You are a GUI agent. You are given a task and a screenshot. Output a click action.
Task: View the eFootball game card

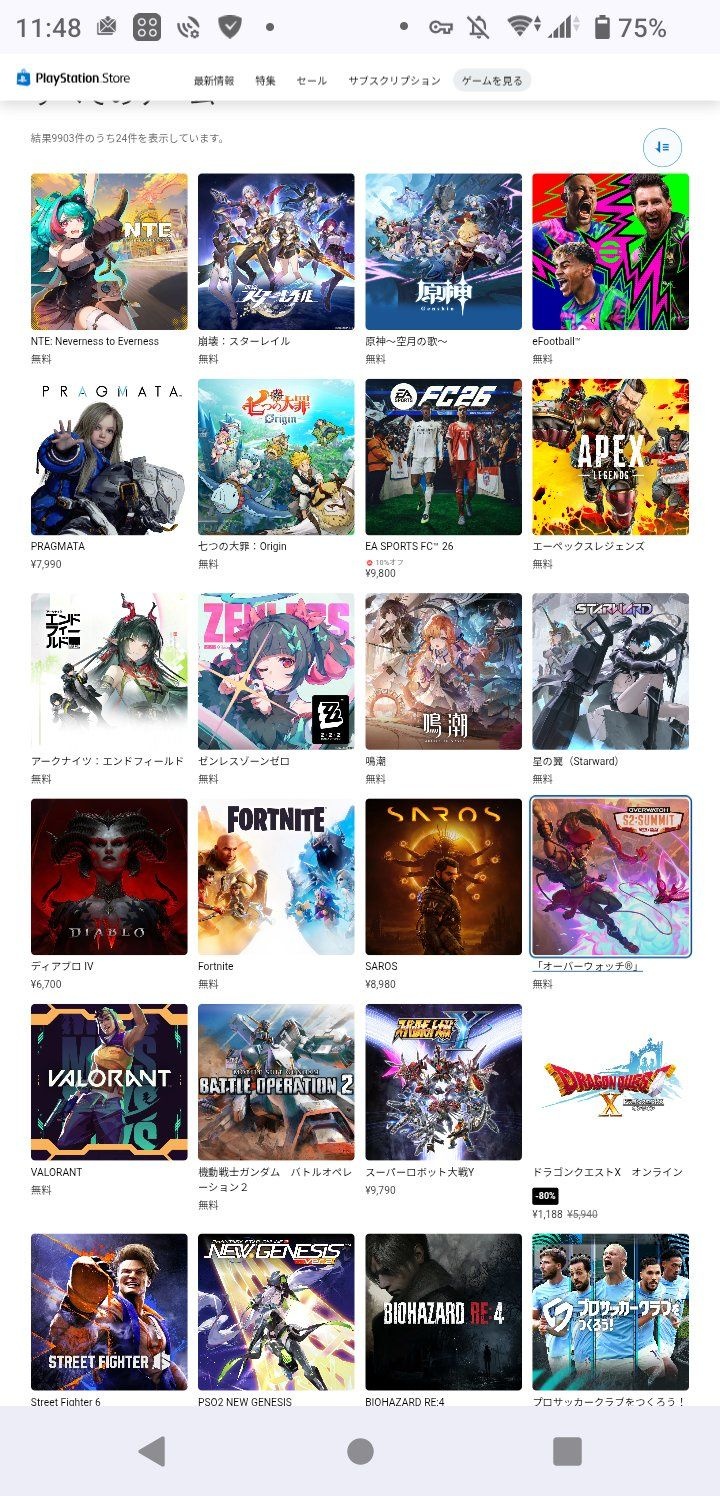[x=610, y=252]
